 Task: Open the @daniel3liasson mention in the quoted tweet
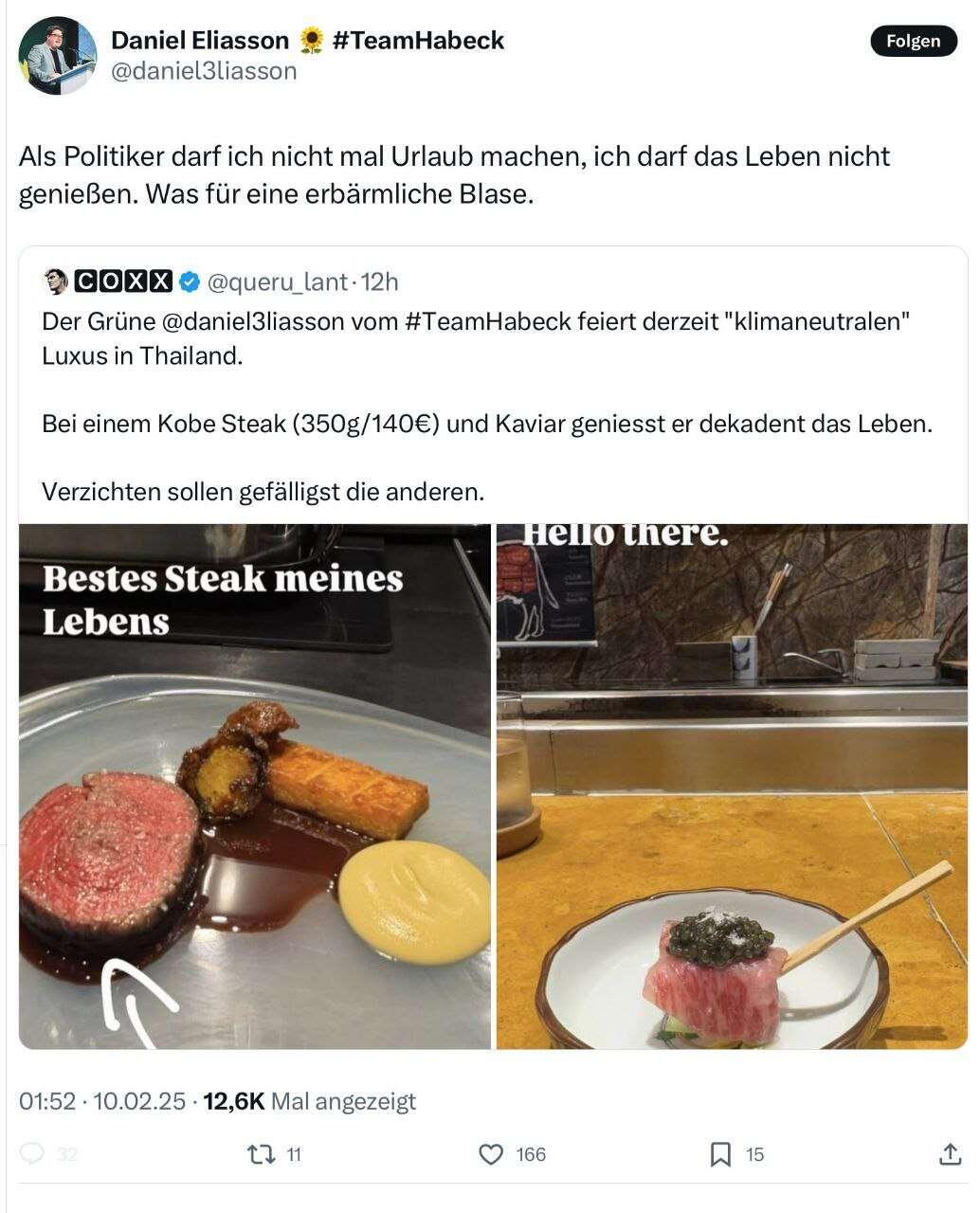[253, 321]
